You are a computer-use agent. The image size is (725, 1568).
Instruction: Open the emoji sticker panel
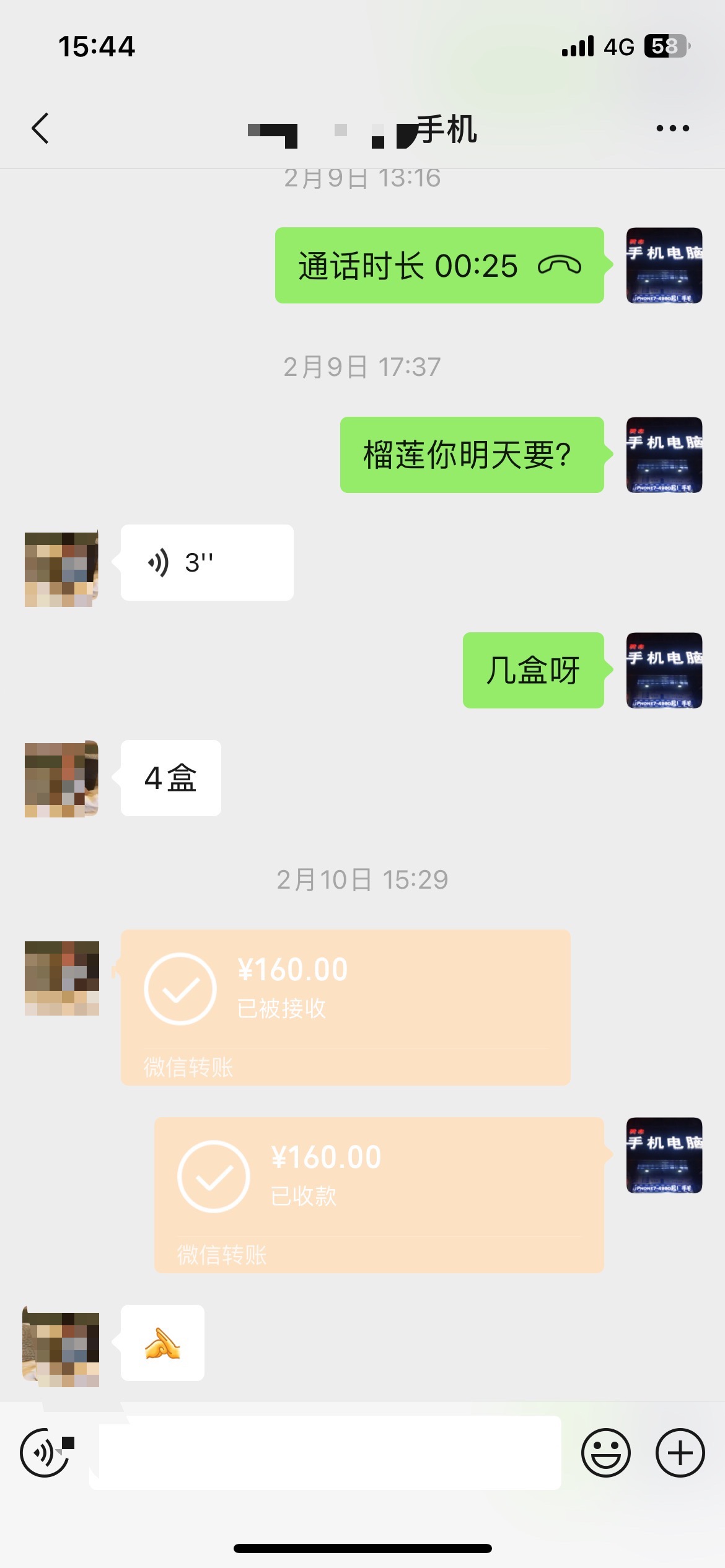coord(605,1453)
